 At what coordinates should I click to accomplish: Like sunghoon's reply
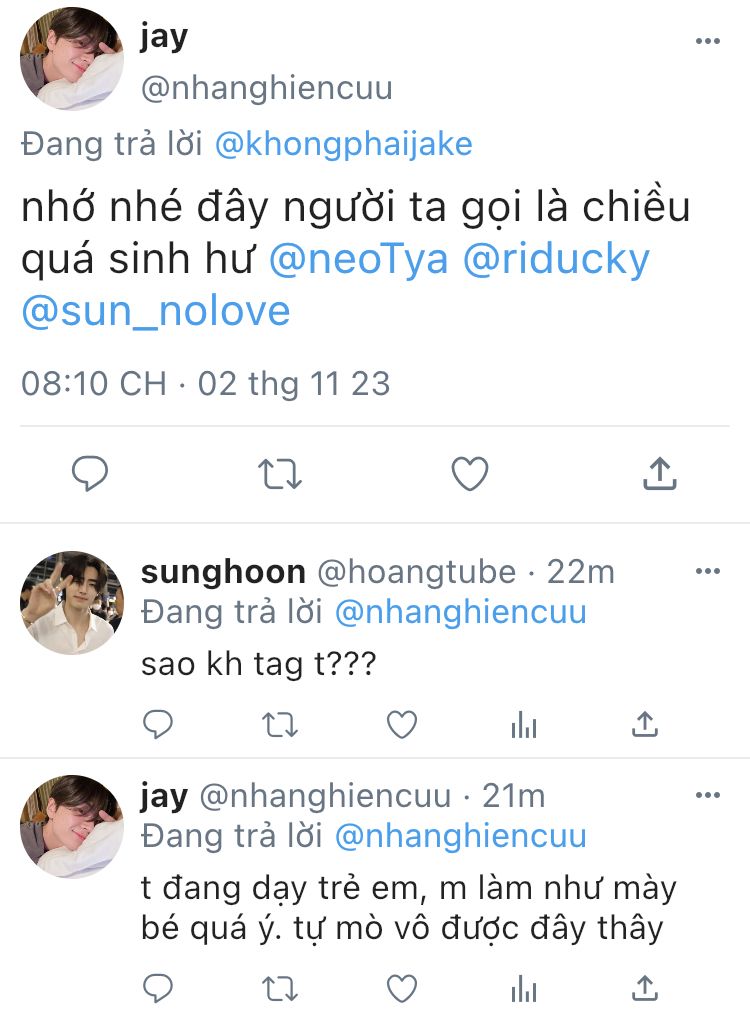402,723
